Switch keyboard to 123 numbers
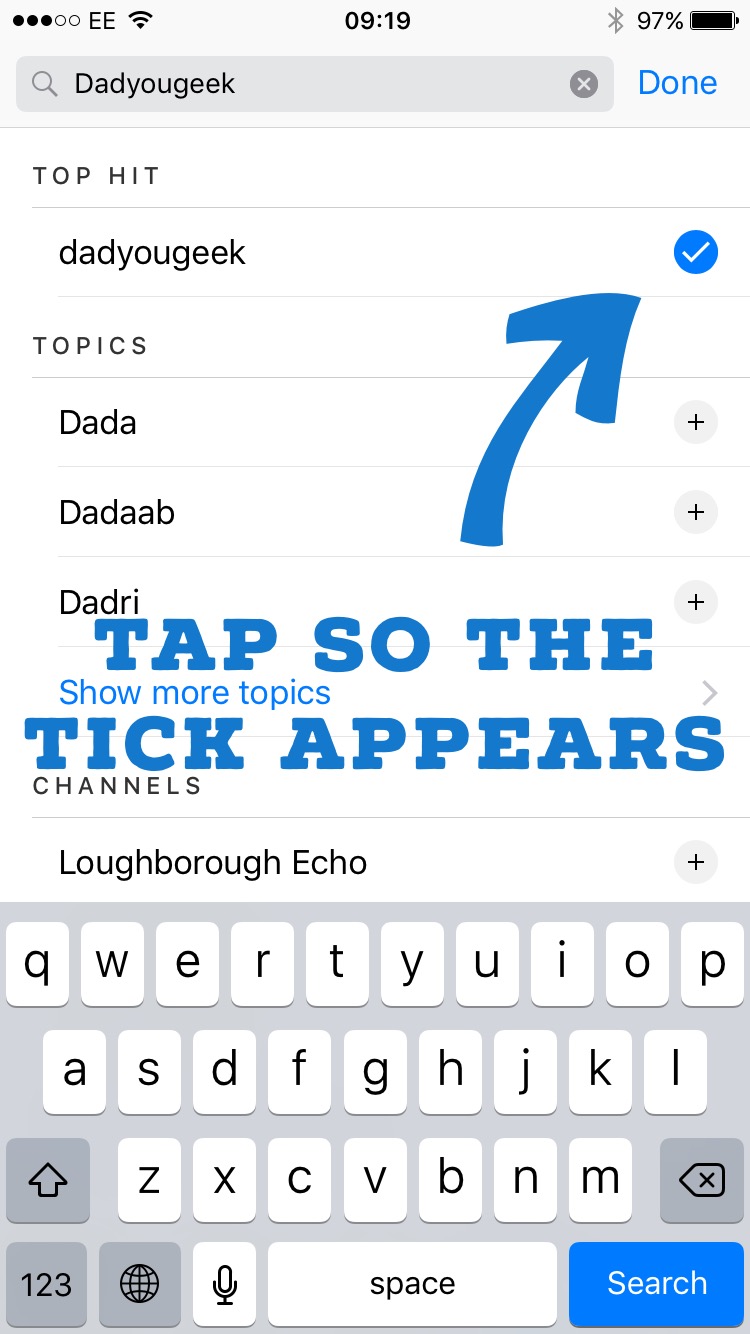The image size is (750, 1334). pos(46,1283)
